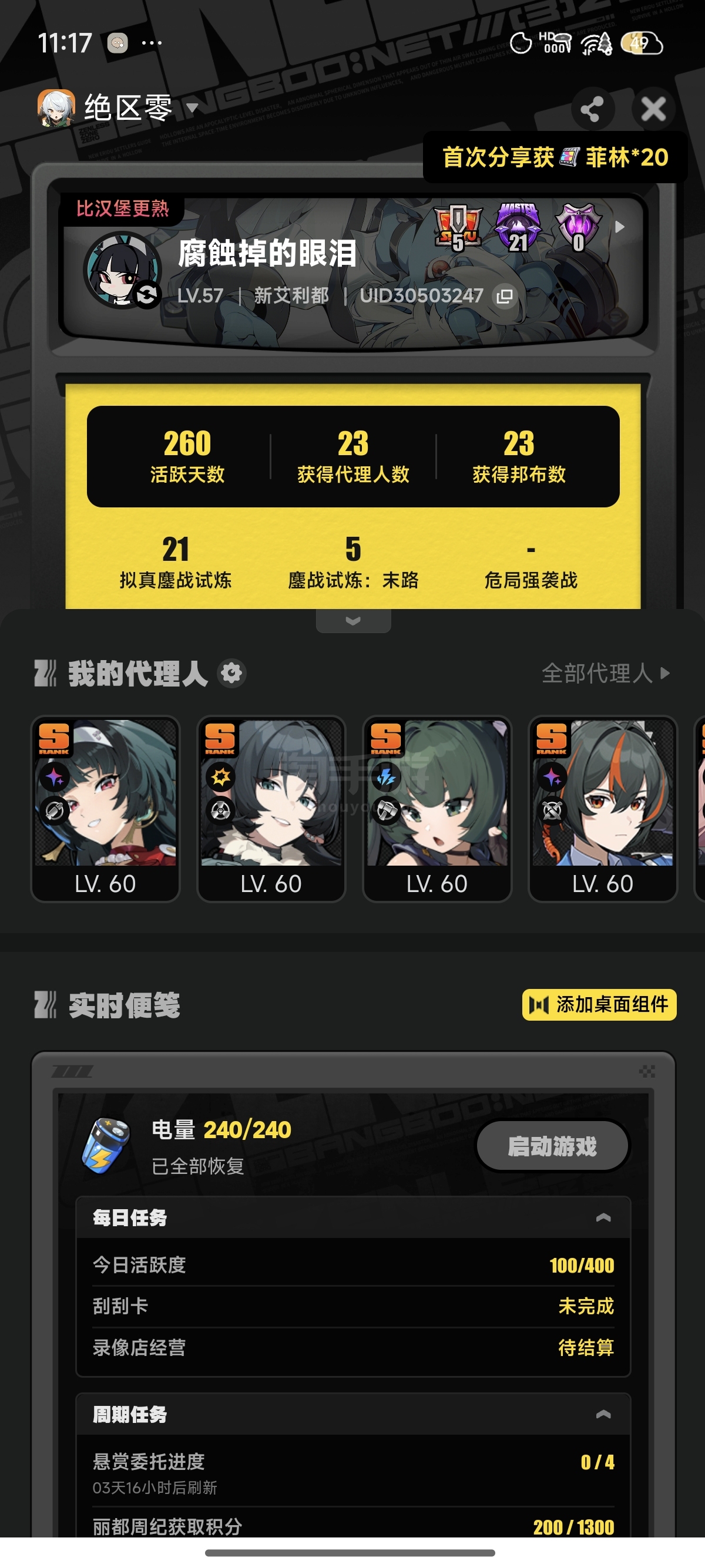This screenshot has height=1568, width=705.
Task: Collapse the 周期任务 section
Action: click(603, 1414)
